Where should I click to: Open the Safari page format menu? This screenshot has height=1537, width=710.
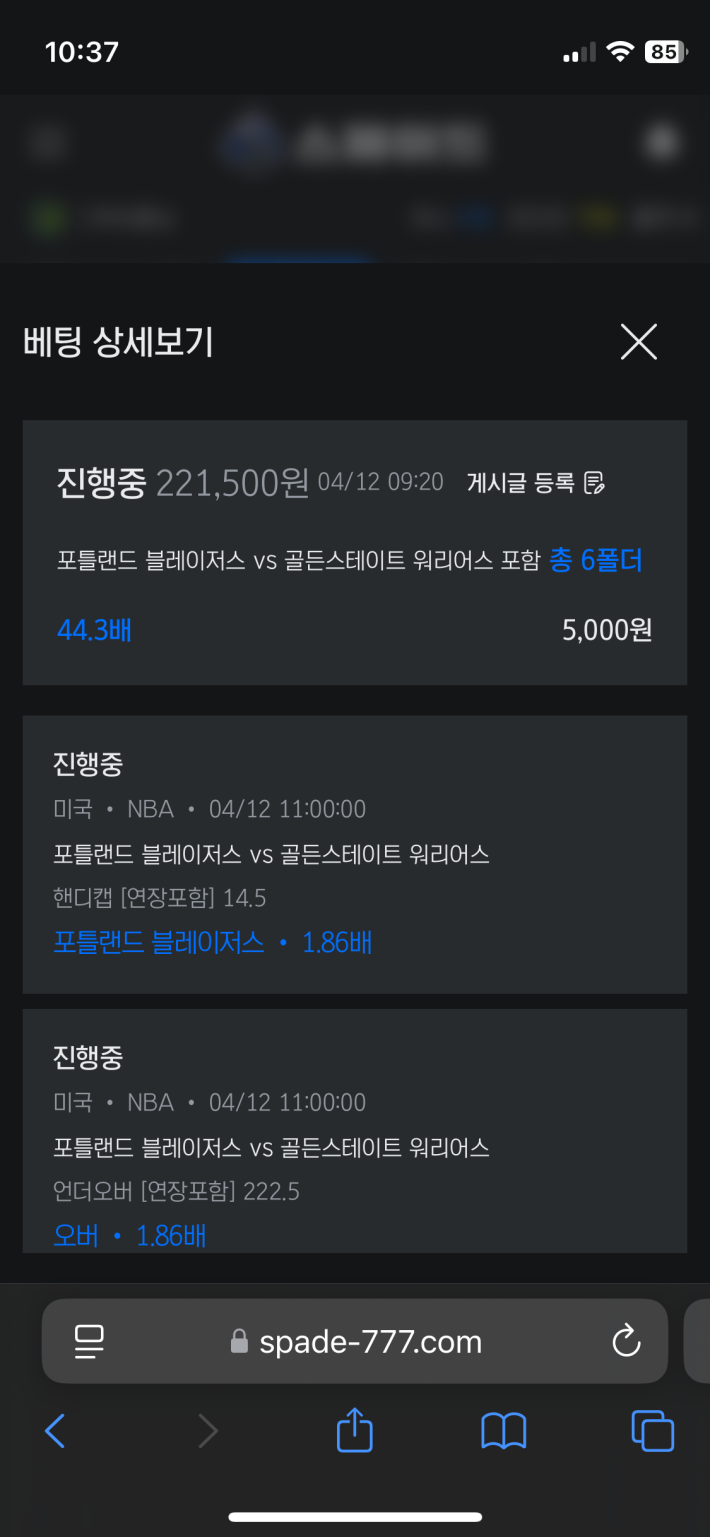click(x=90, y=1341)
